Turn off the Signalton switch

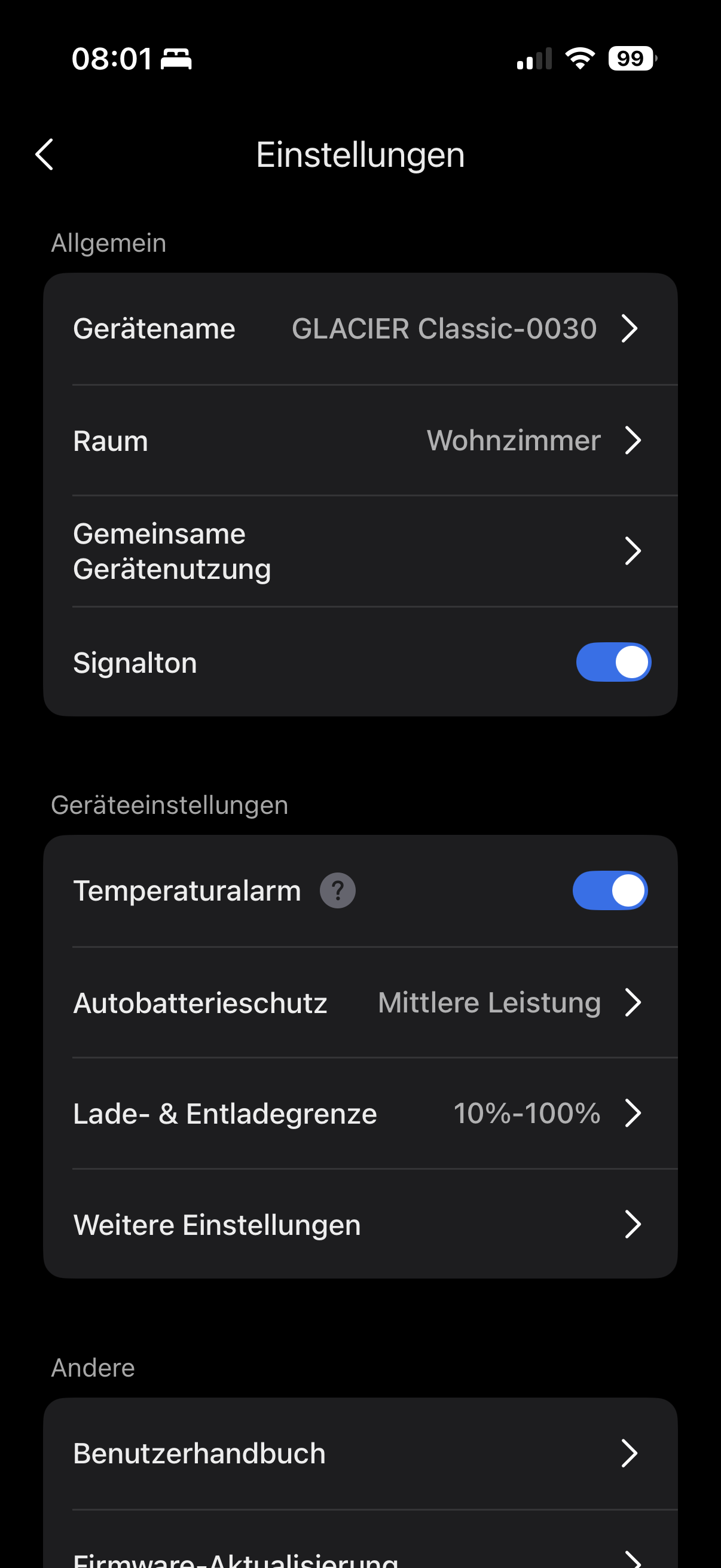(x=613, y=662)
